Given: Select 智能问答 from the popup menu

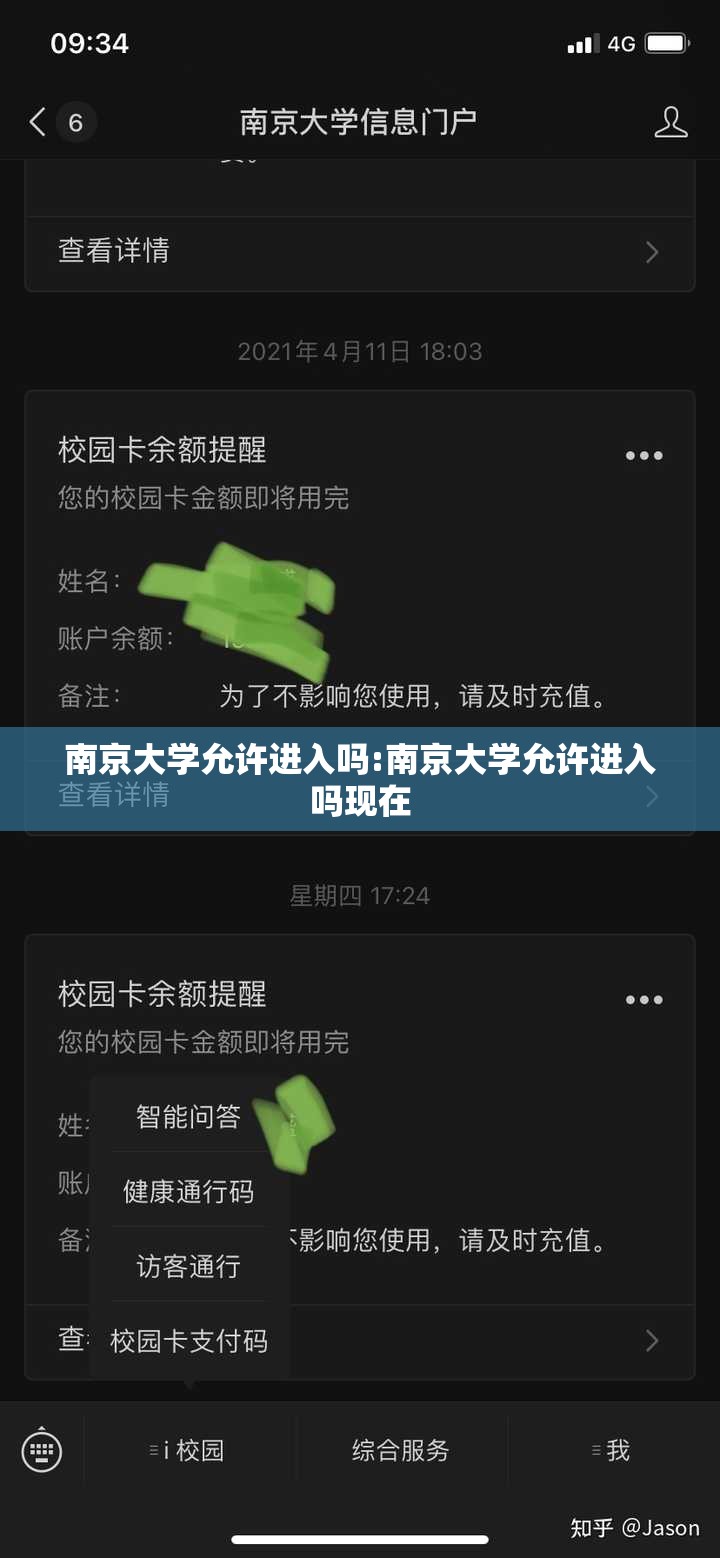Looking at the screenshot, I should coord(188,1116).
